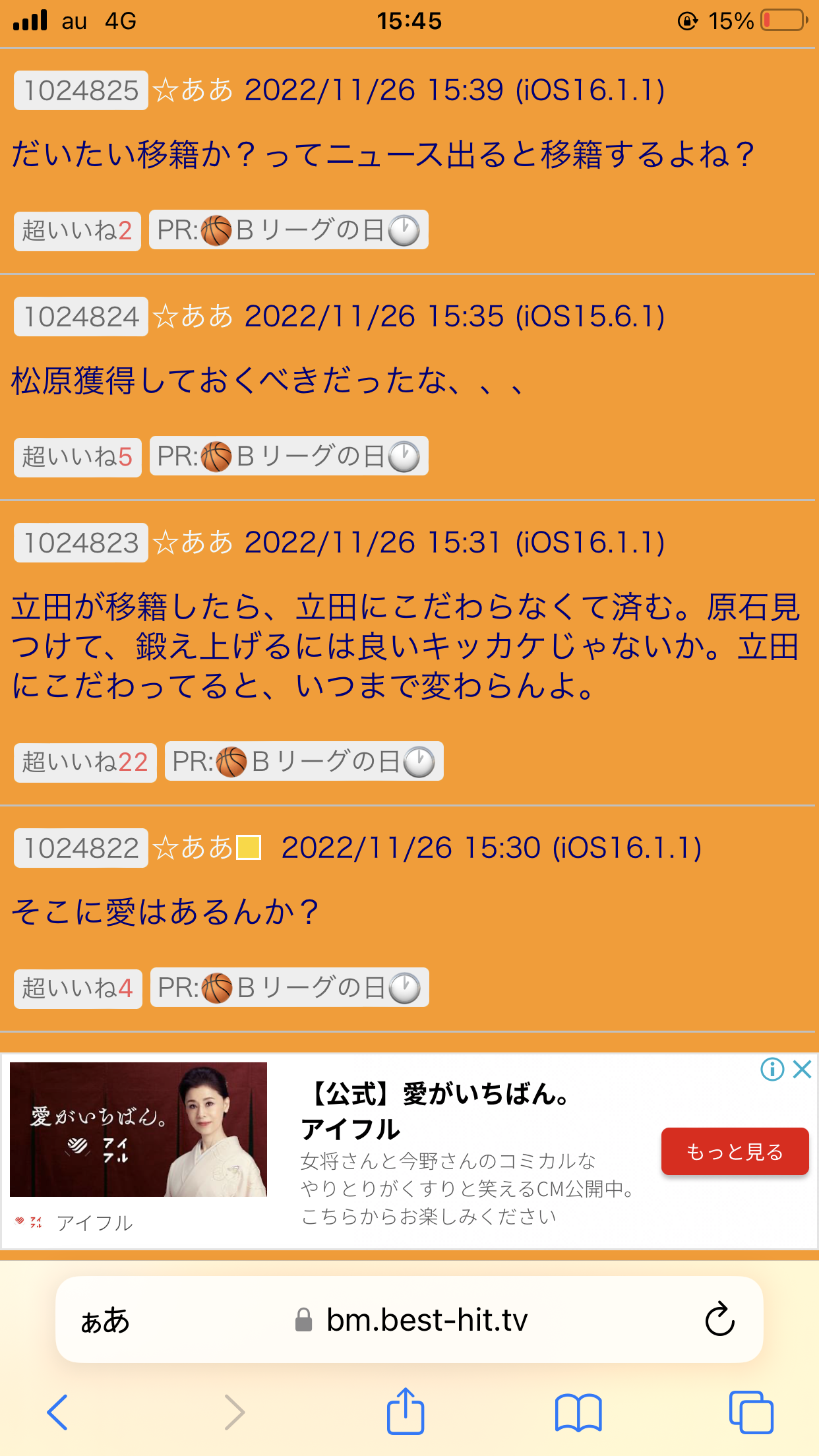
Task: Tap 超いいね on post 1024825
Action: [x=77, y=231]
